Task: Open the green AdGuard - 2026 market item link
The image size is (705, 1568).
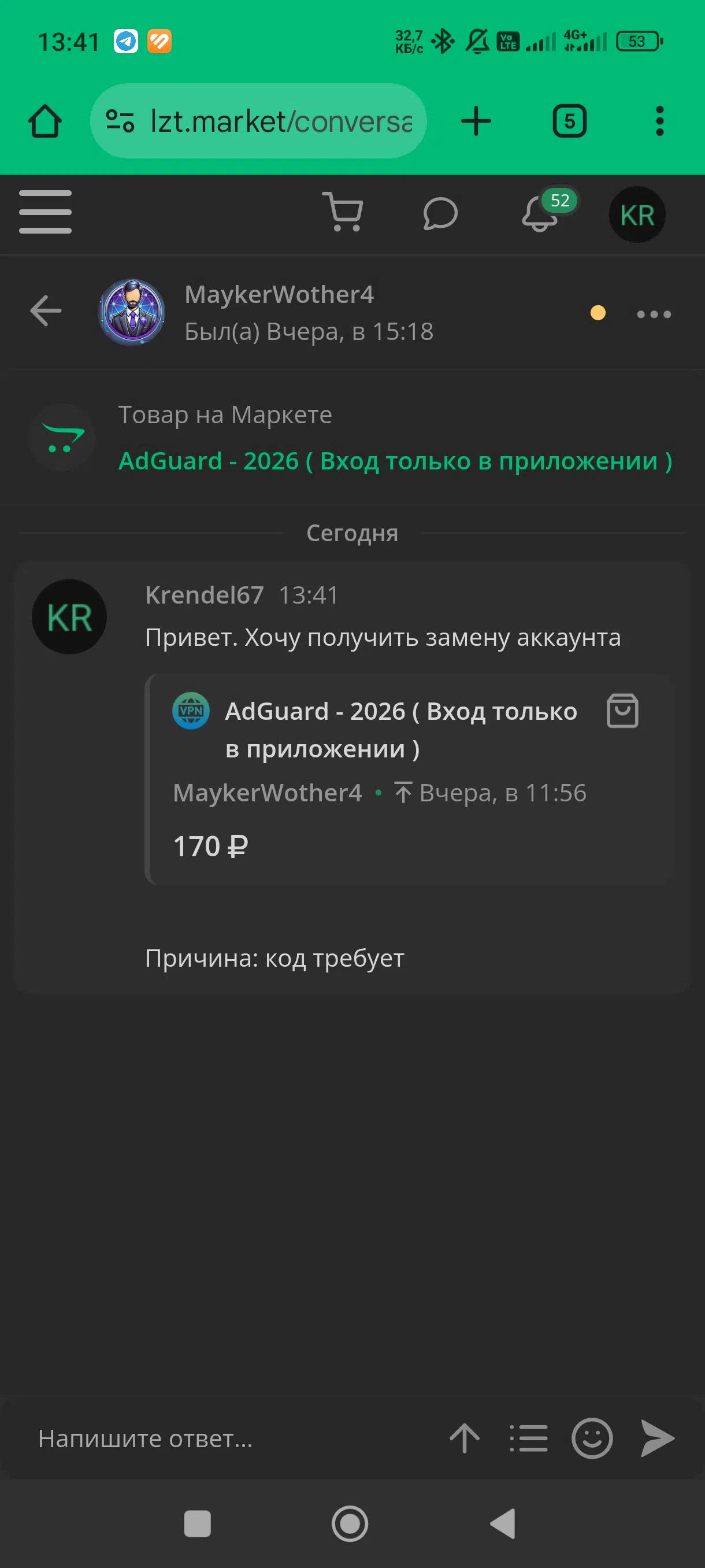Action: (395, 461)
